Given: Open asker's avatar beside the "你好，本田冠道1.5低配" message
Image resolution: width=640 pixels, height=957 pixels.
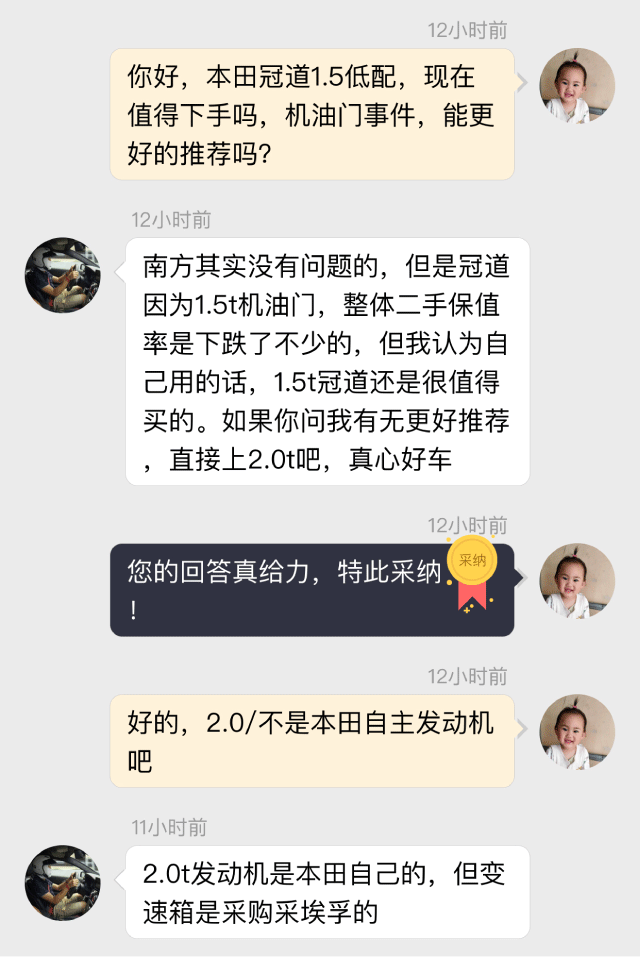Looking at the screenshot, I should click(x=577, y=86).
